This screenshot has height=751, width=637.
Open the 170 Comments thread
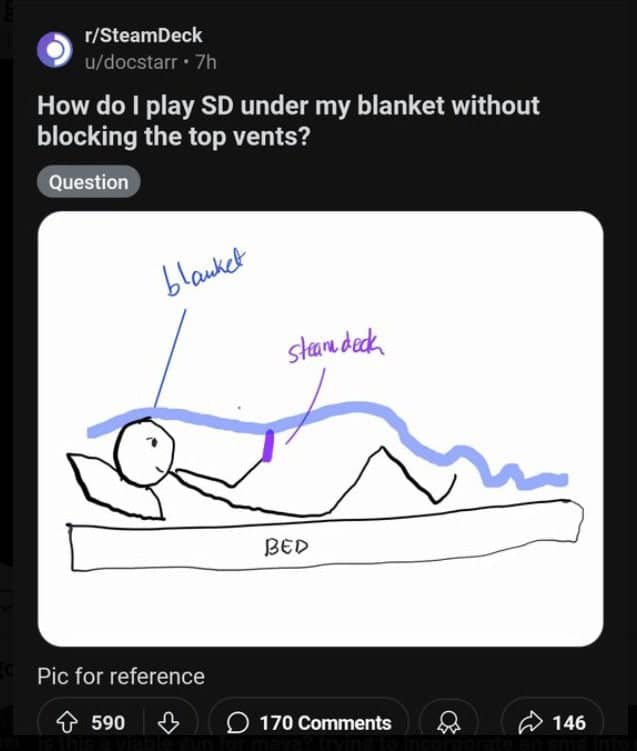click(309, 722)
